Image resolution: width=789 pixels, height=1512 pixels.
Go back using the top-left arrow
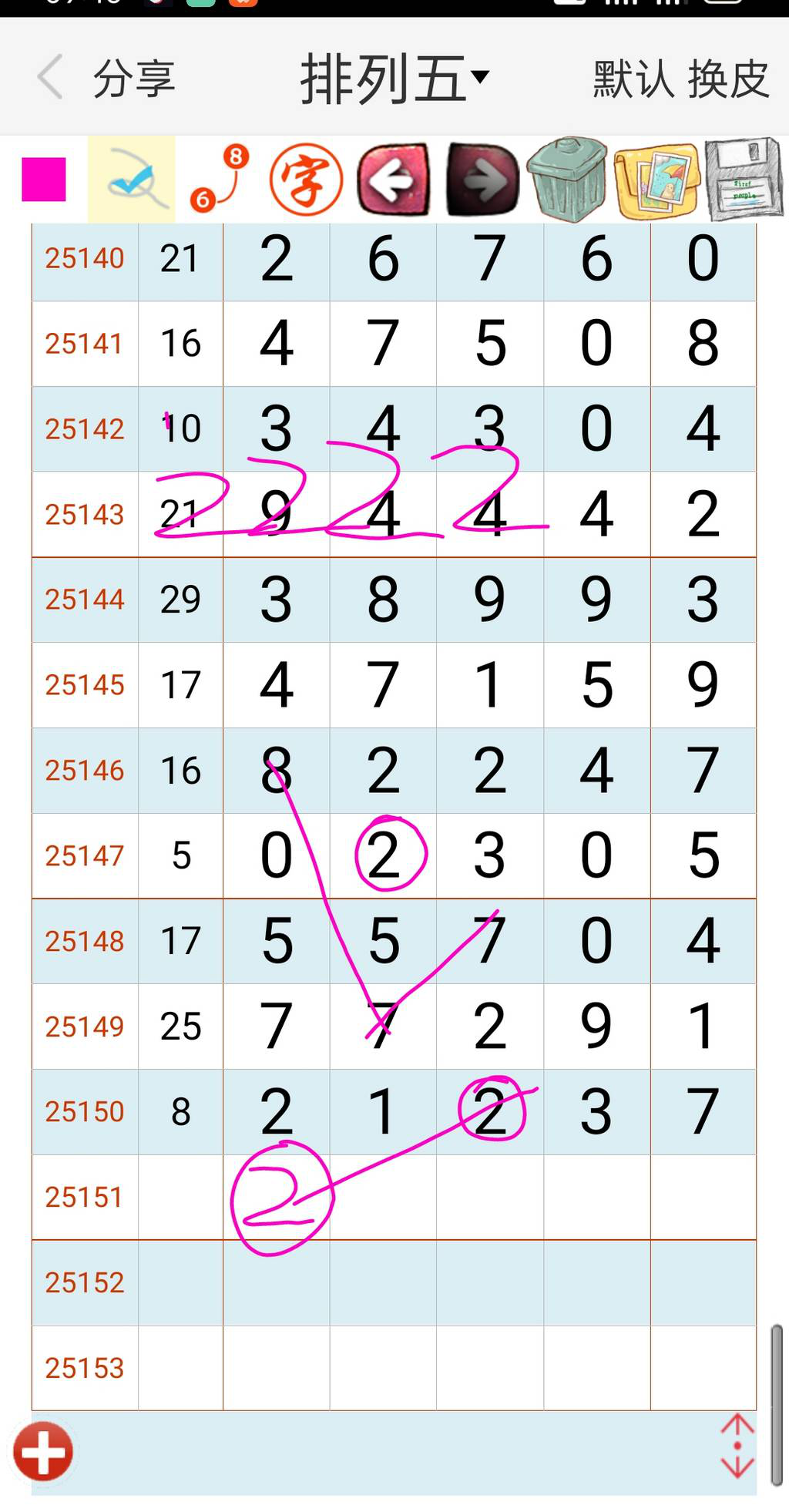[51, 77]
